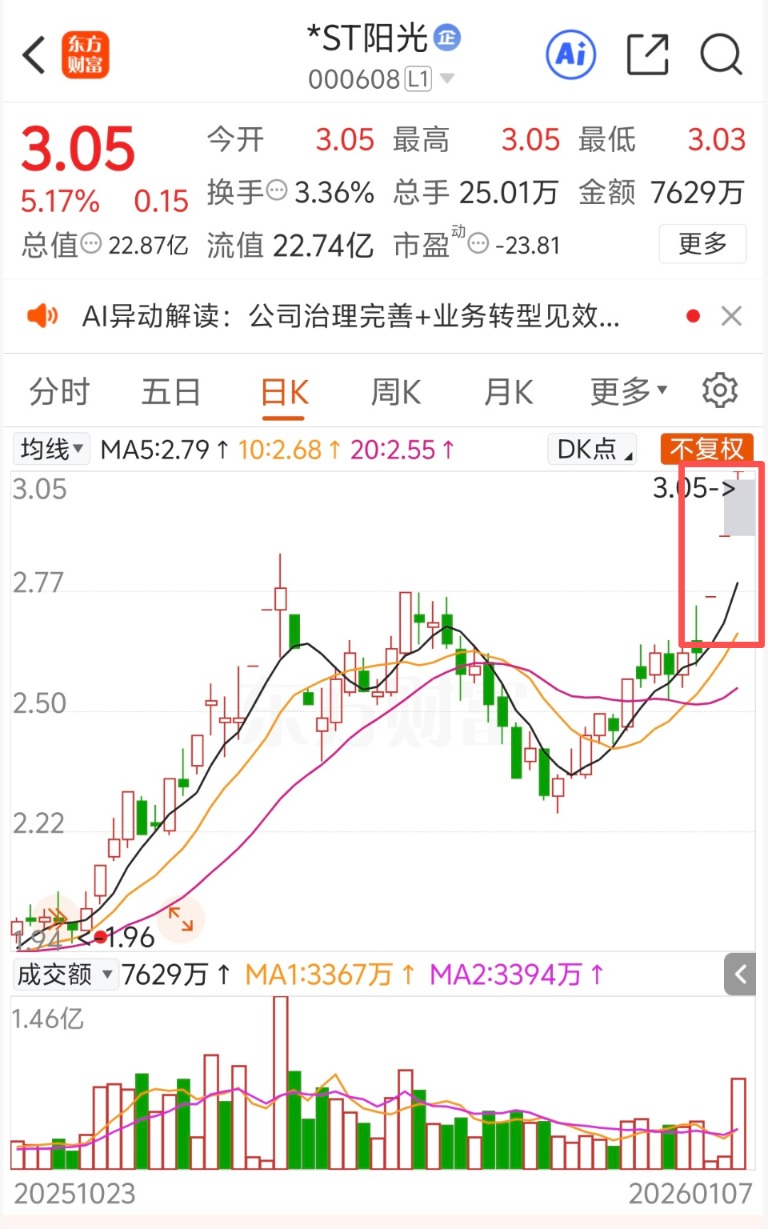Open the 成交额 indicator dropdown

[x=64, y=974]
